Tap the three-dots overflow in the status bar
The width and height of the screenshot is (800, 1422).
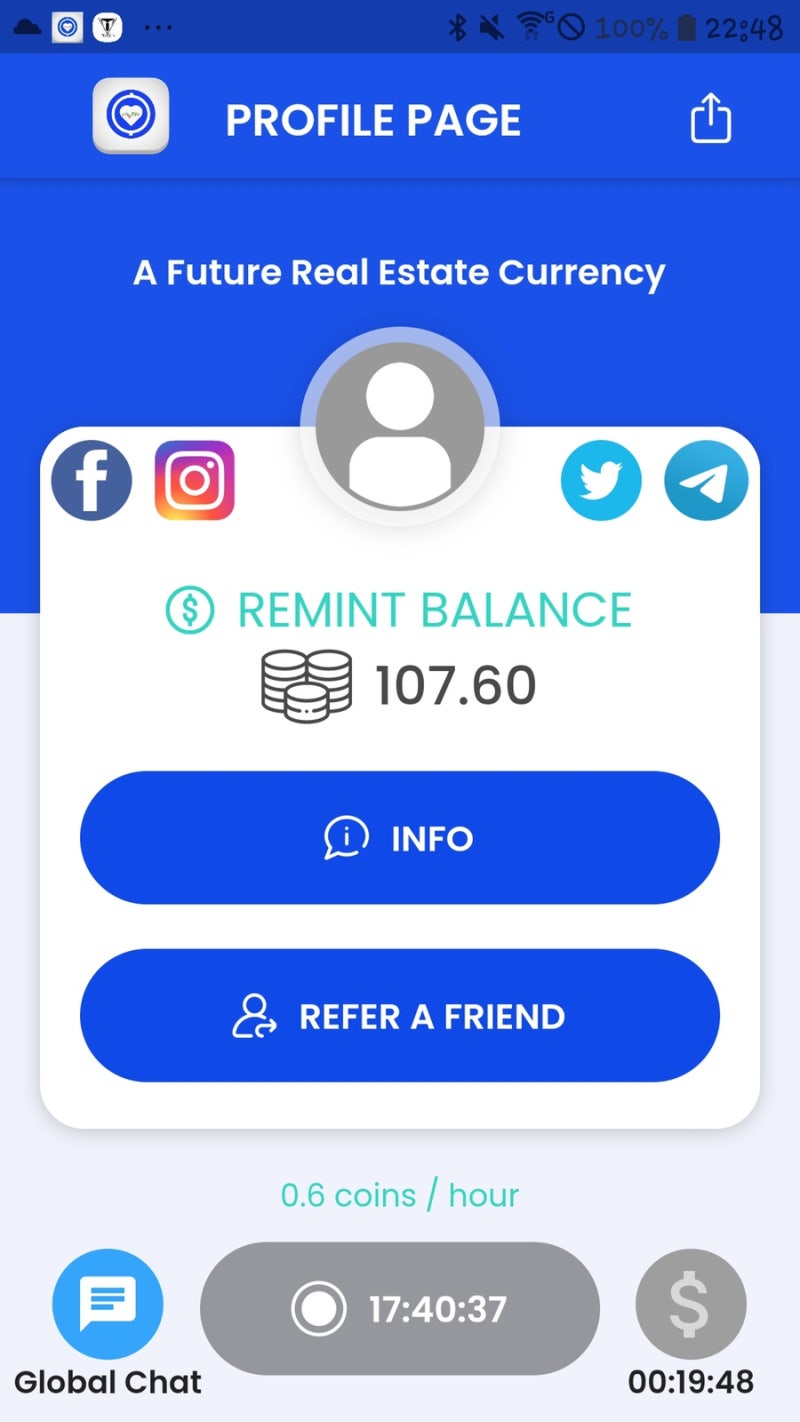[x=159, y=26]
